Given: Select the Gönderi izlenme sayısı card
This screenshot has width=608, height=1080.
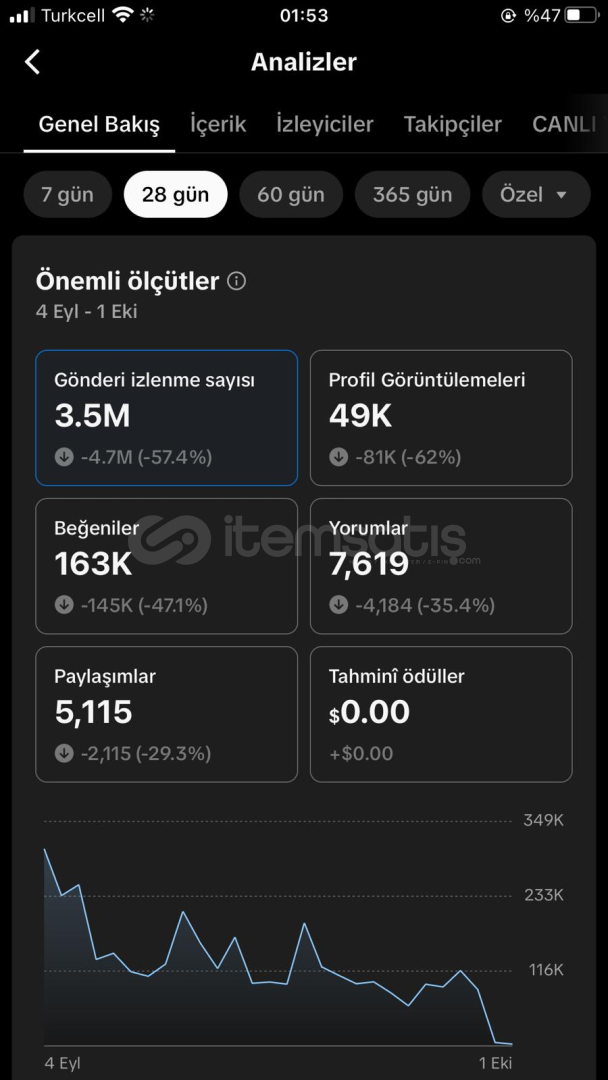Looking at the screenshot, I should [166, 418].
